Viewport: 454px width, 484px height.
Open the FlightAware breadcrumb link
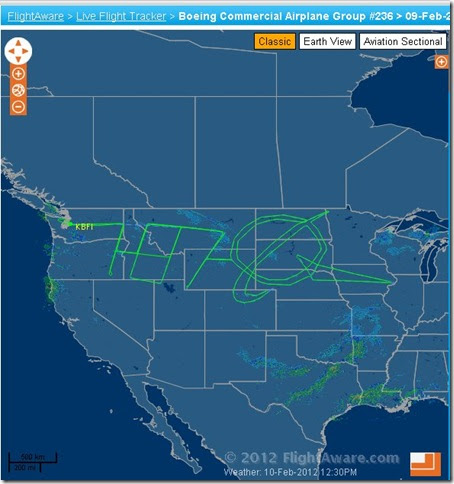point(35,16)
